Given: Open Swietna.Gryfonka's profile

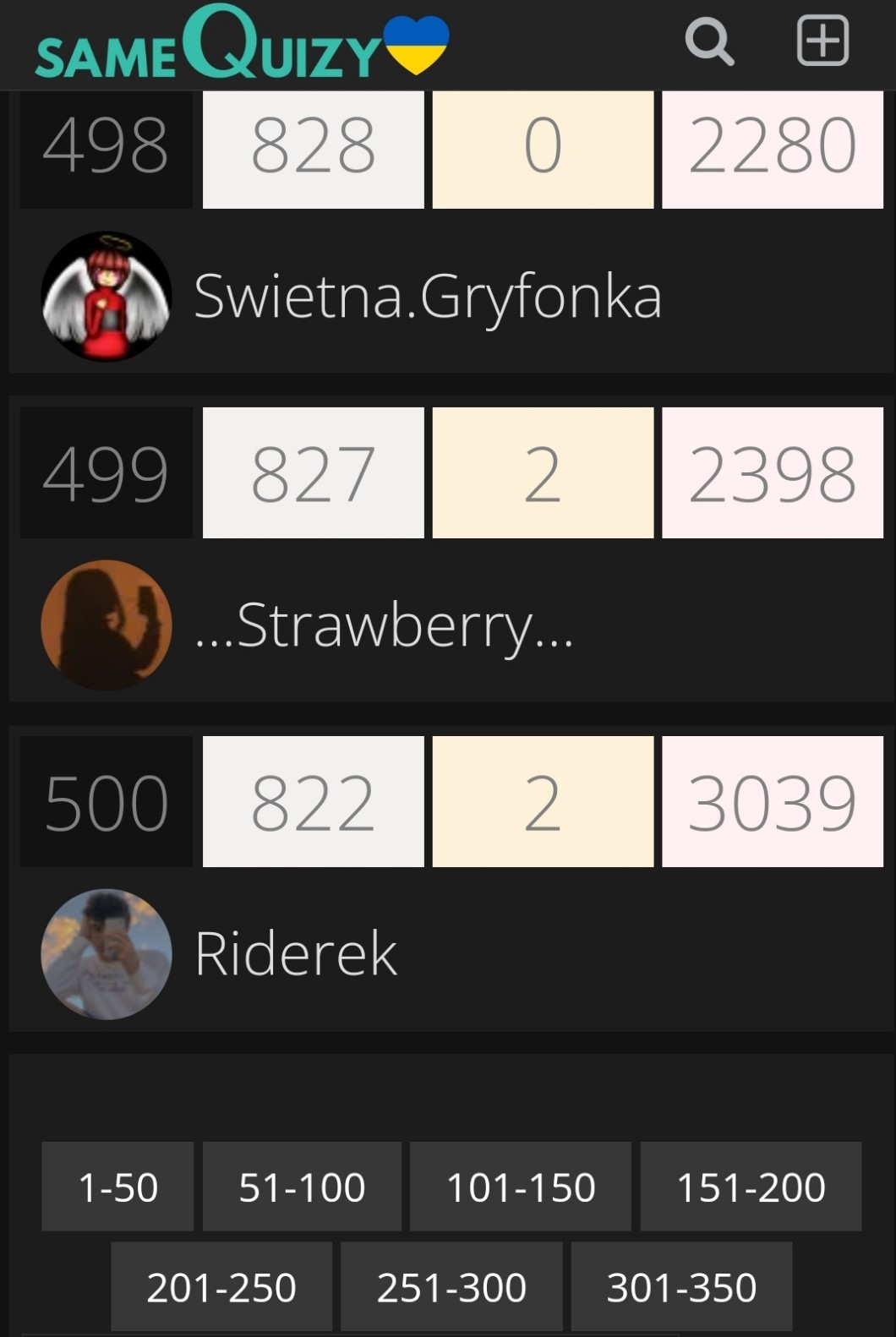Looking at the screenshot, I should click(427, 297).
